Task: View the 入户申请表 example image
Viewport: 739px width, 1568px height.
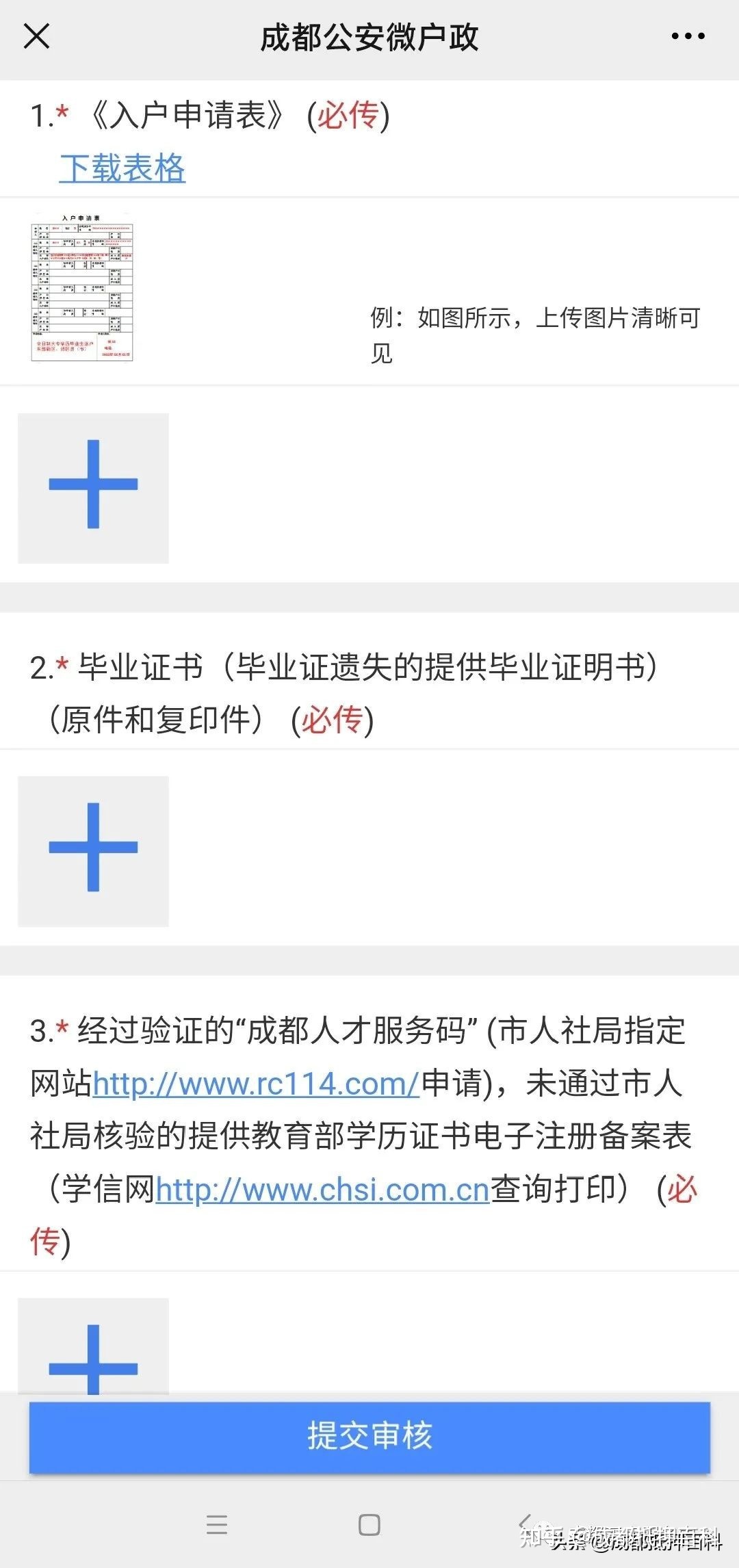Action: (81, 287)
